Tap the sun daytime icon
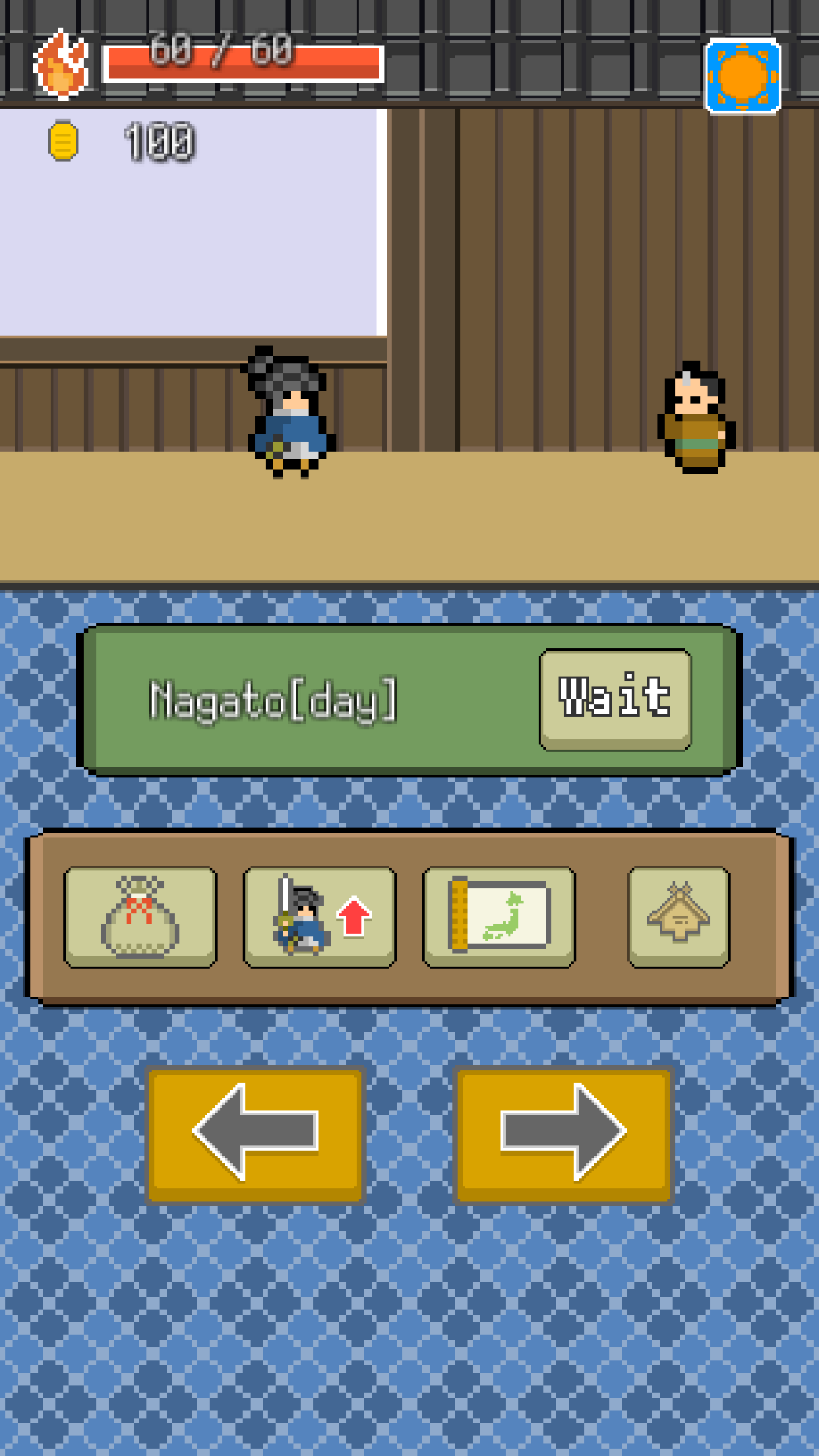Viewport: 819px width, 1456px height. [x=743, y=76]
